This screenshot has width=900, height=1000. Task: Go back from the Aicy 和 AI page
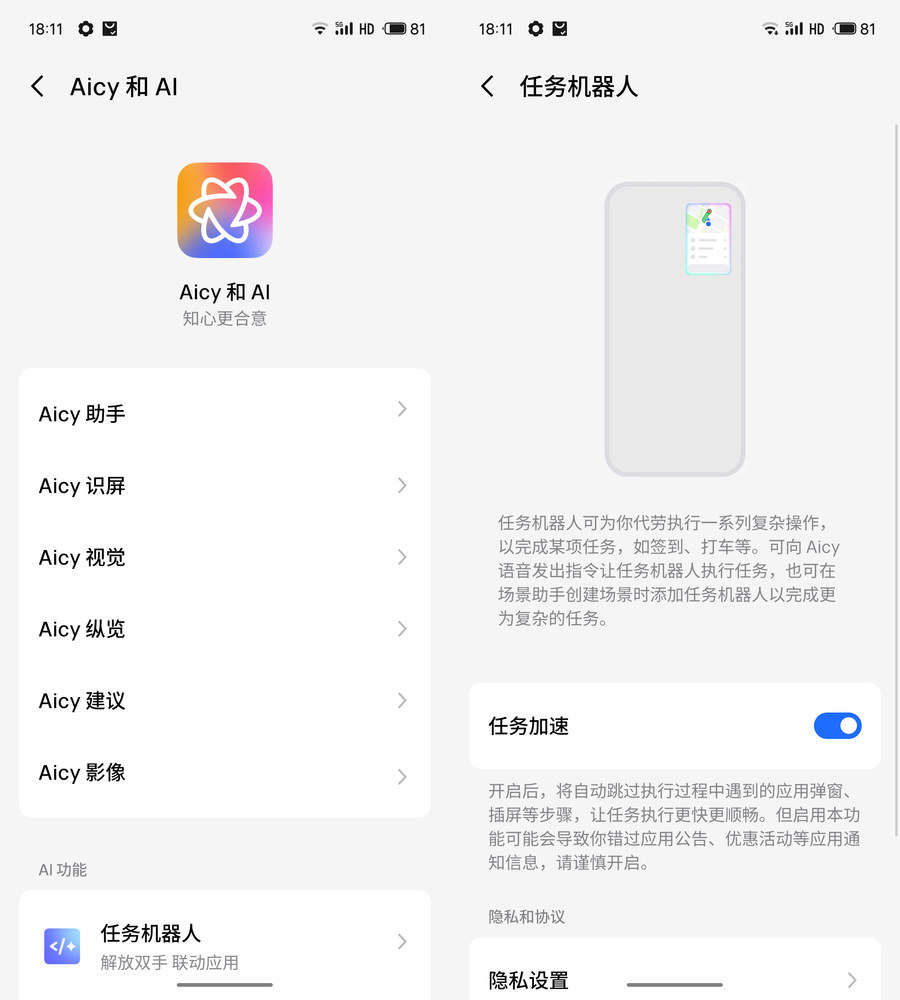pyautogui.click(x=38, y=86)
